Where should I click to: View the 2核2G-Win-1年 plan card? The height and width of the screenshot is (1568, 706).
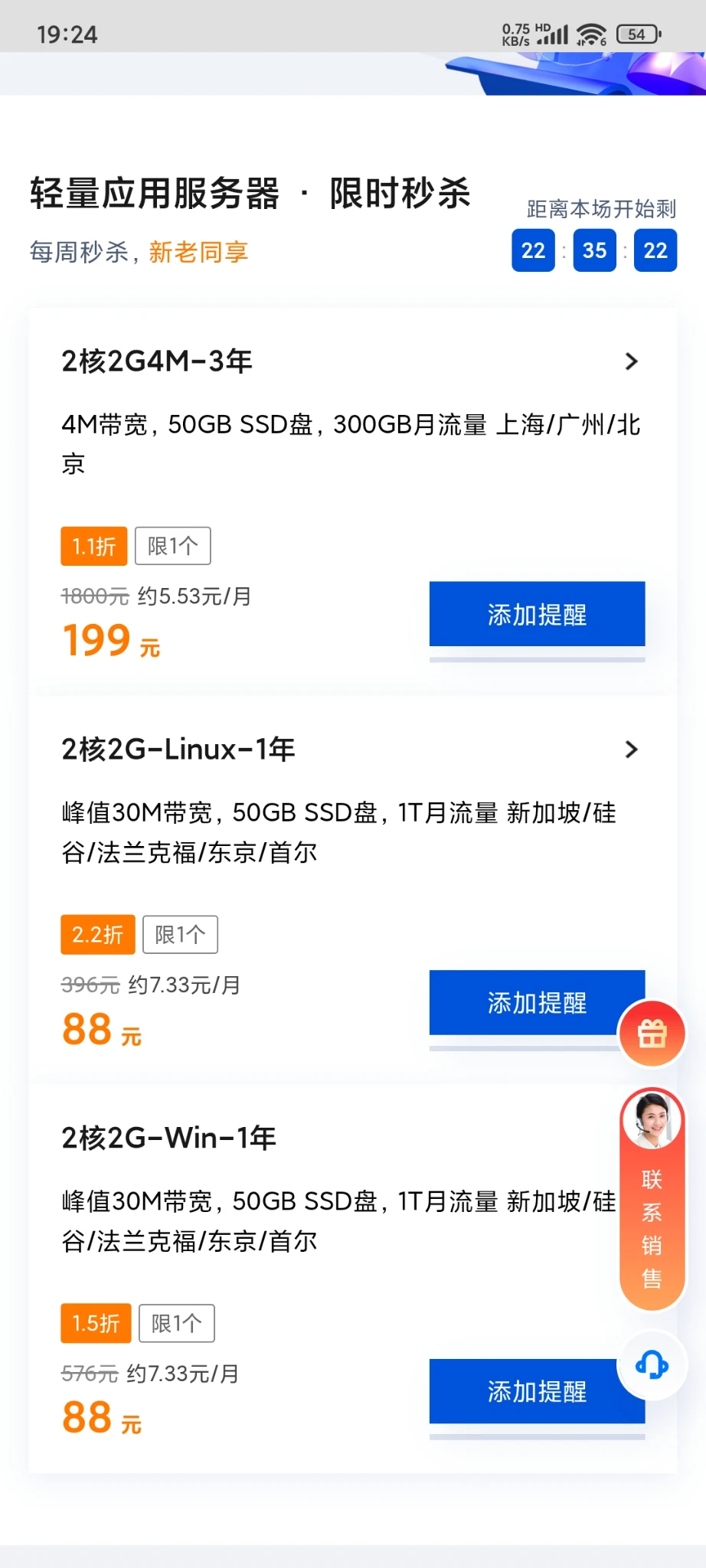[x=168, y=1138]
